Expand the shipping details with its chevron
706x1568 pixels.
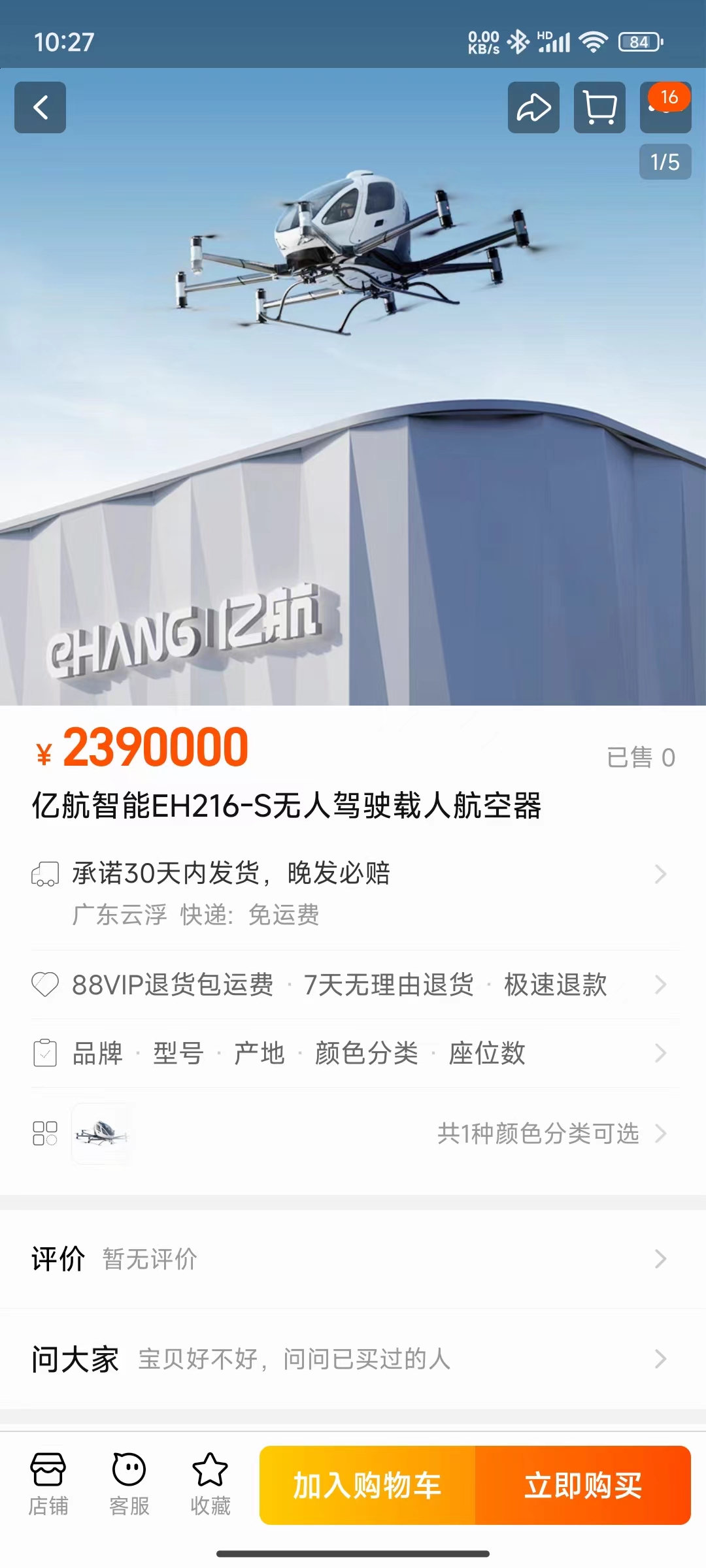[662, 874]
